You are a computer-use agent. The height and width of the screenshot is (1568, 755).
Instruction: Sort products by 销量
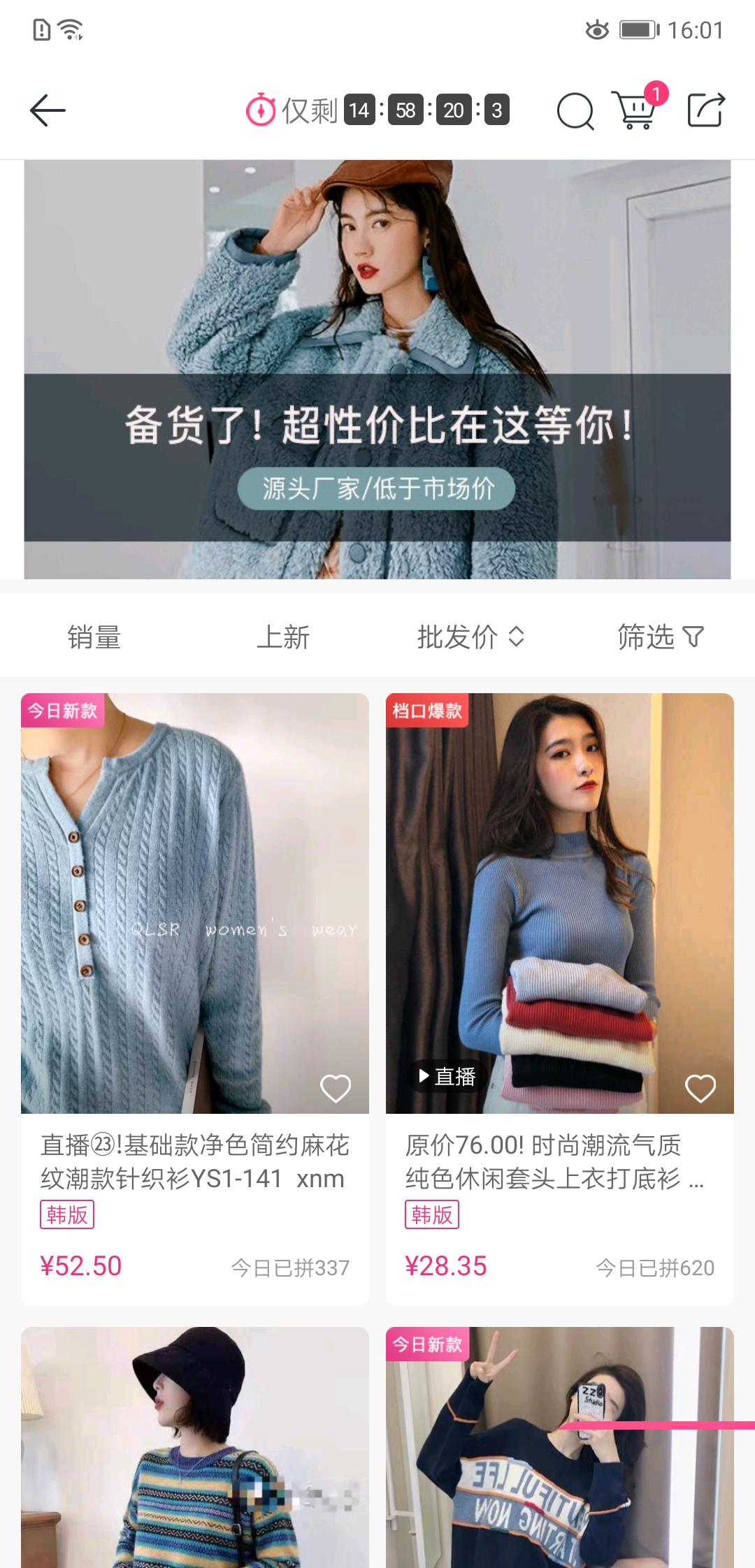tap(94, 637)
